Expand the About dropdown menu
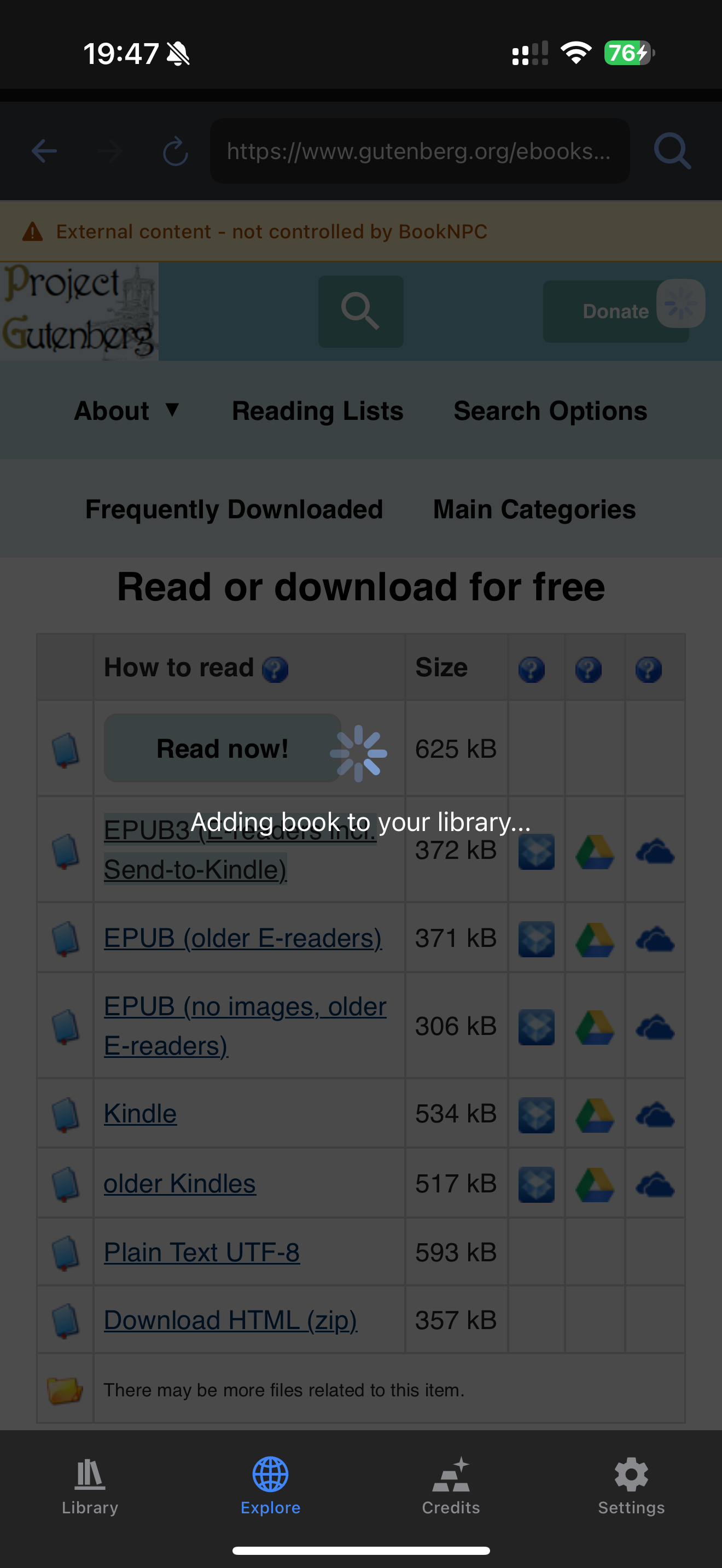Screen dimensions: 722x1568 click(127, 411)
